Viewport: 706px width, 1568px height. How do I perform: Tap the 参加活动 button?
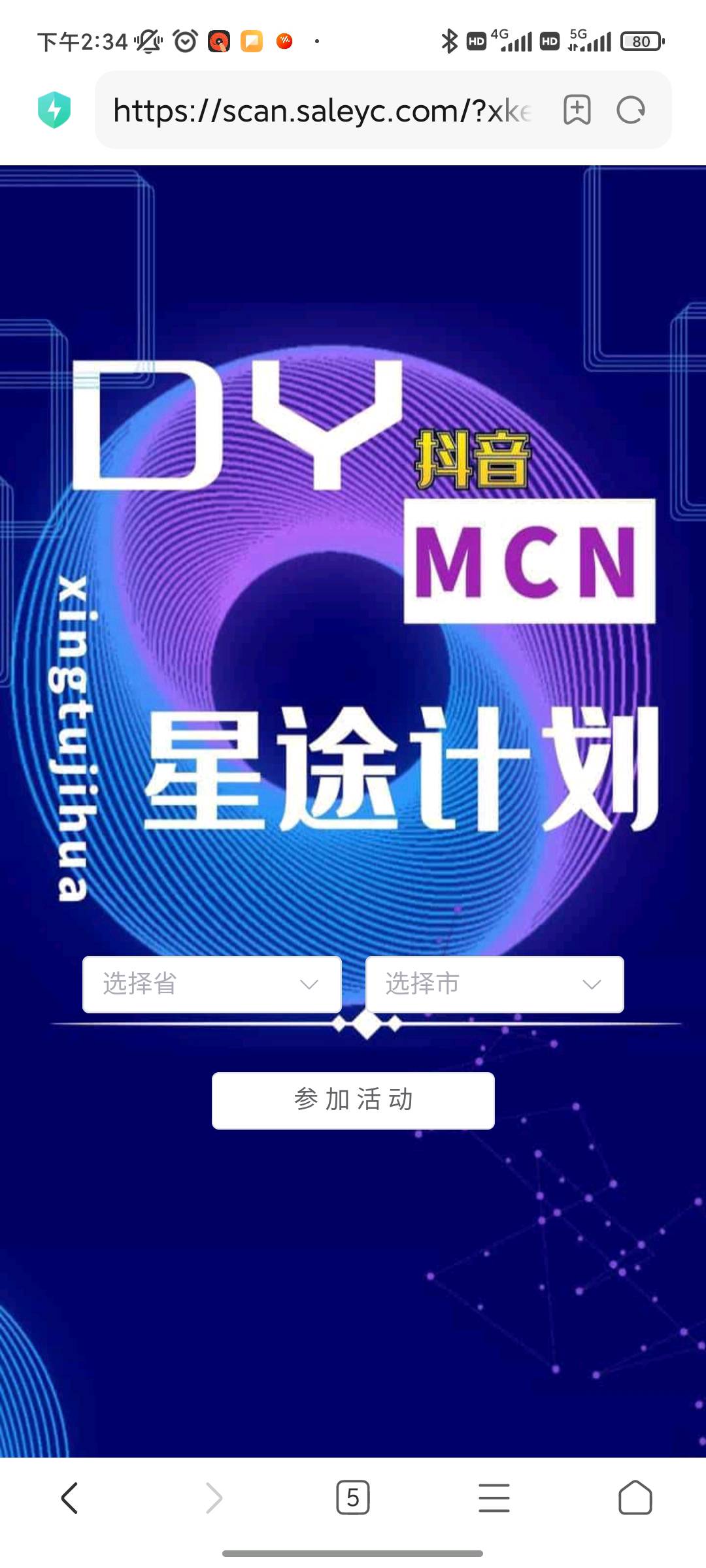353,1100
